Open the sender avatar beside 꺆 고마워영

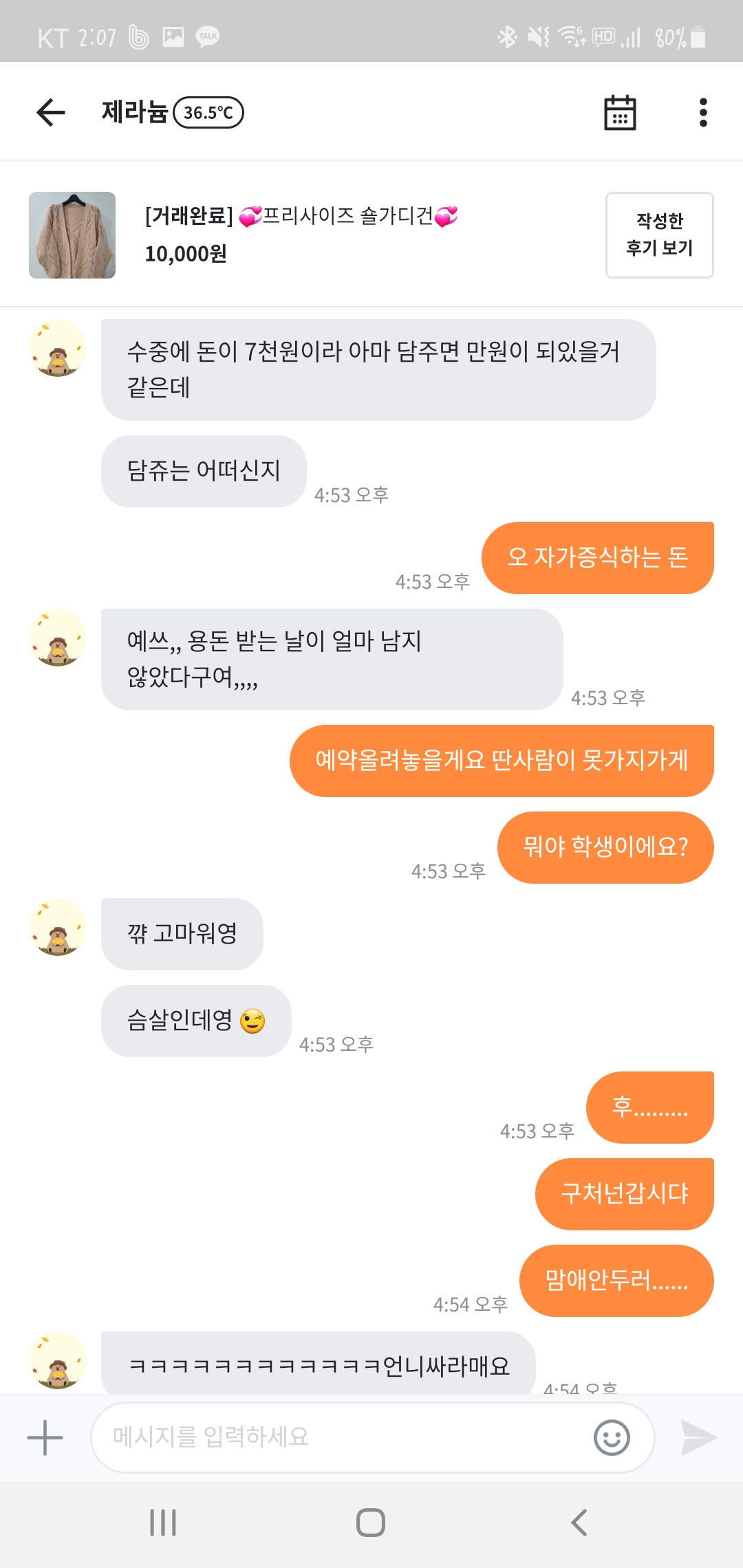(58, 927)
